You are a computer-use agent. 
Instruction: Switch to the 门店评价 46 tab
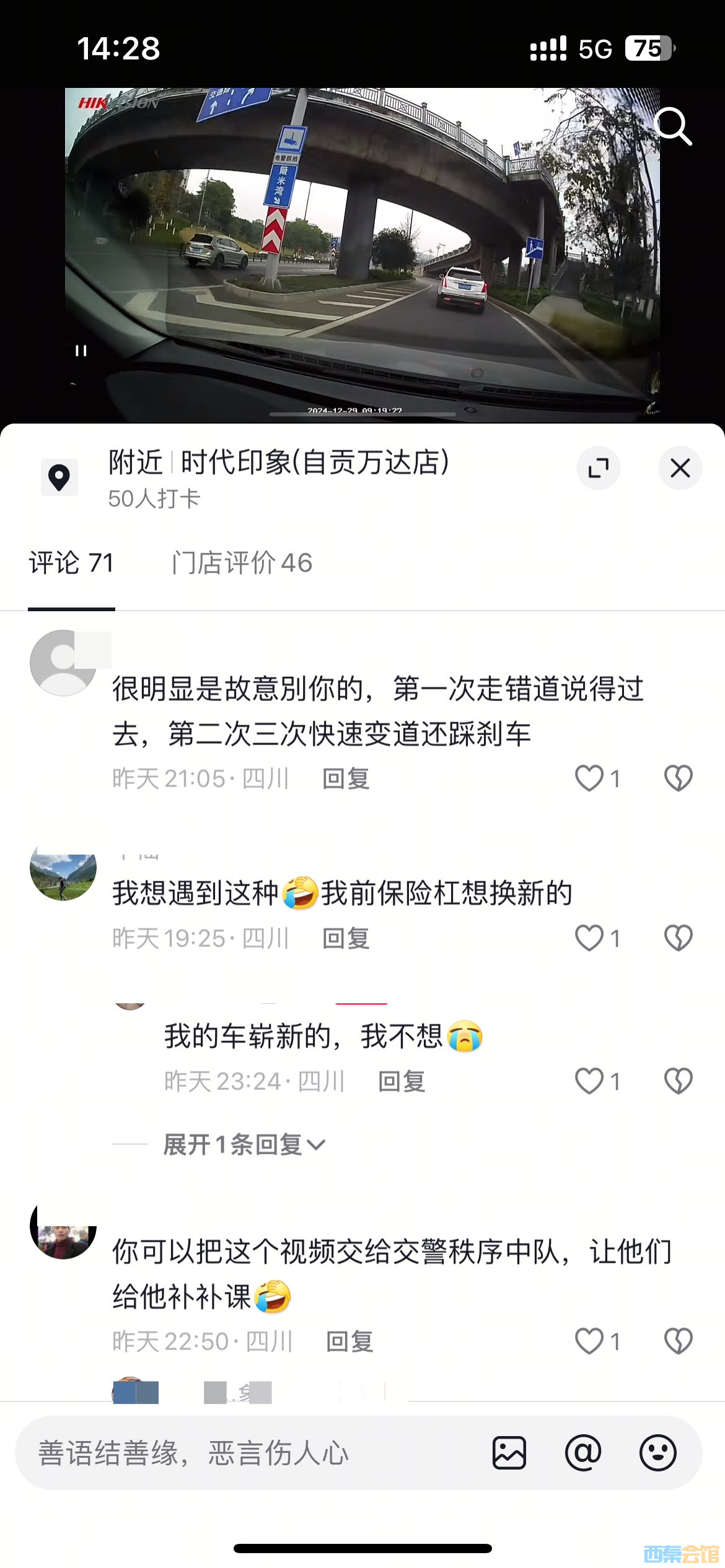(x=242, y=563)
